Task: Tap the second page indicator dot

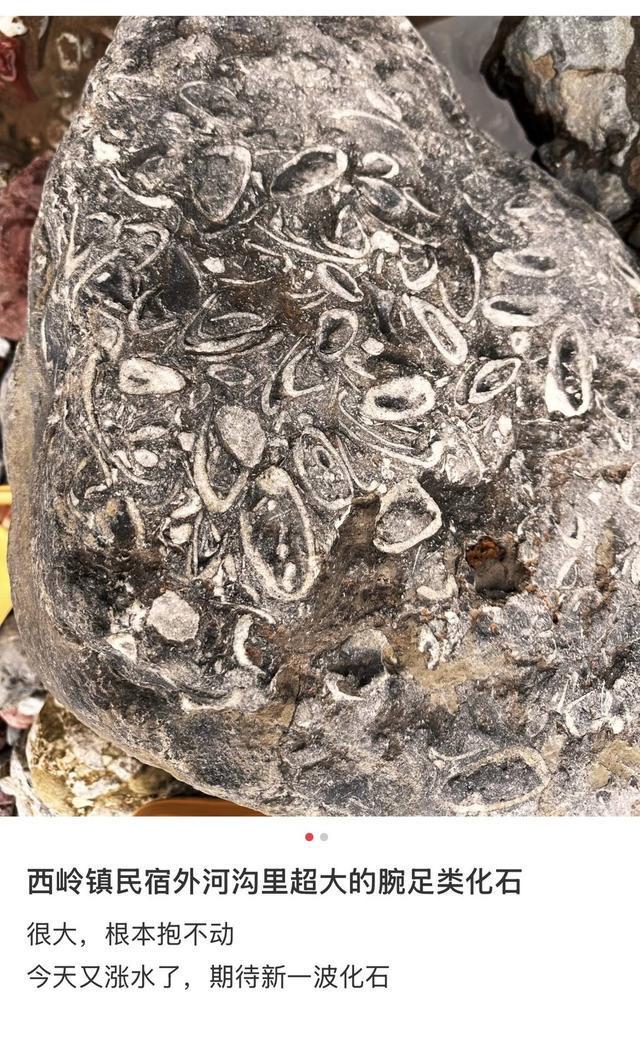Action: (324, 837)
